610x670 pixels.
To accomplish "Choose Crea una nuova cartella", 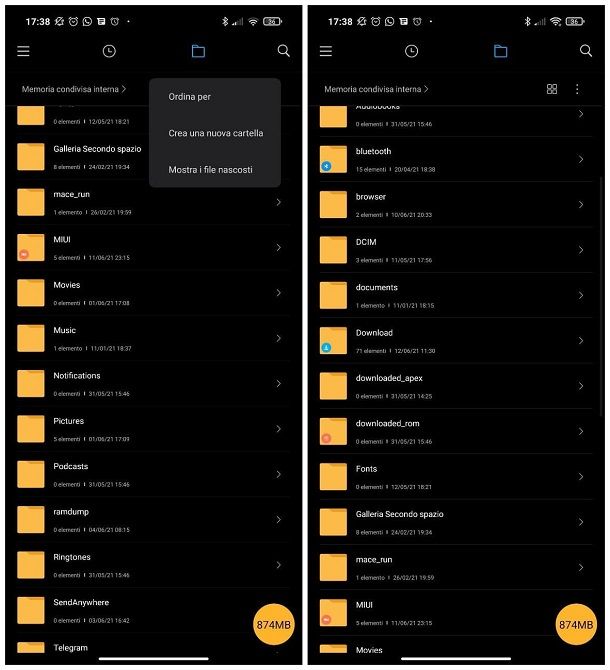I will point(216,133).
